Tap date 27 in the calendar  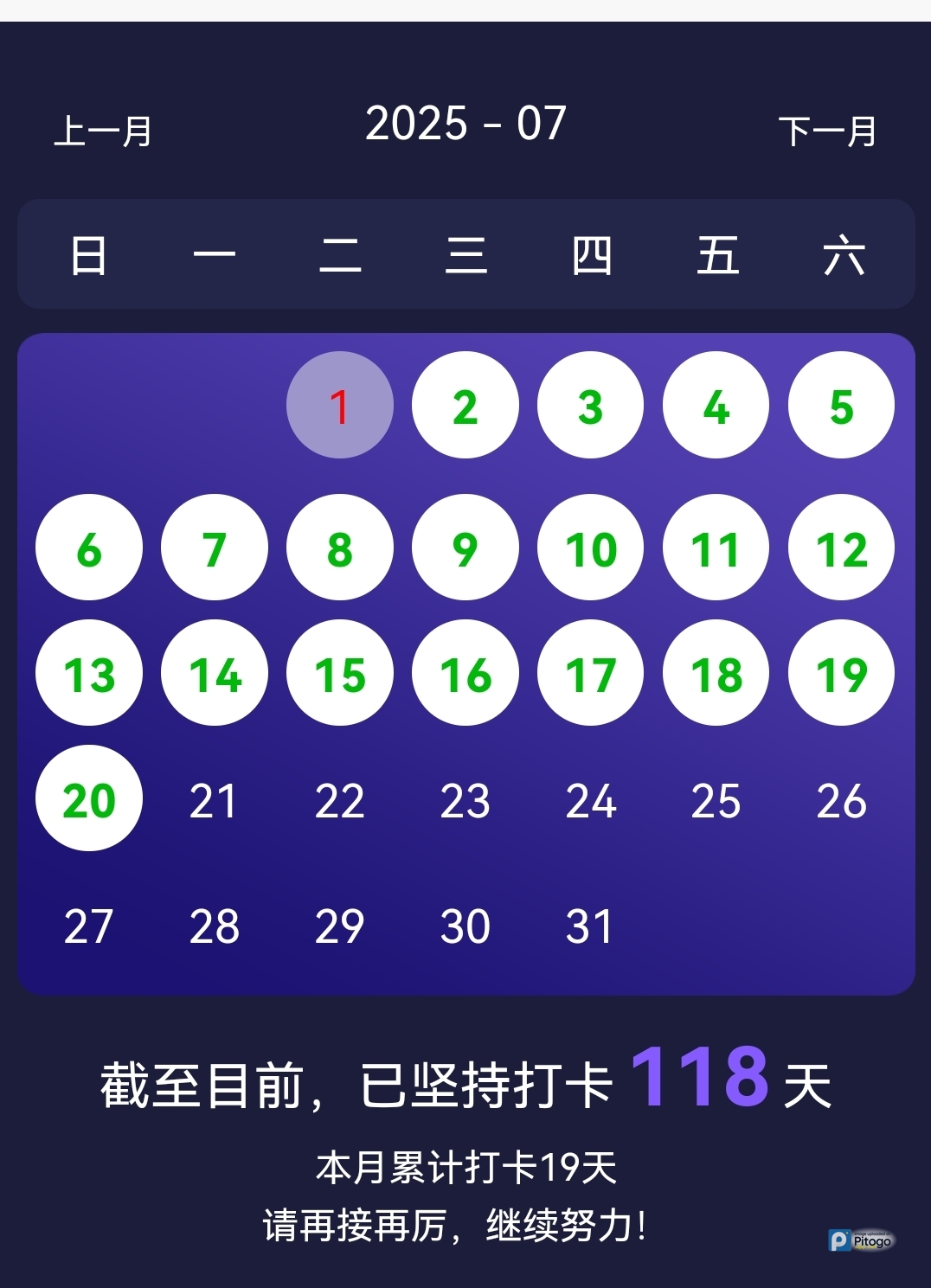(x=89, y=926)
